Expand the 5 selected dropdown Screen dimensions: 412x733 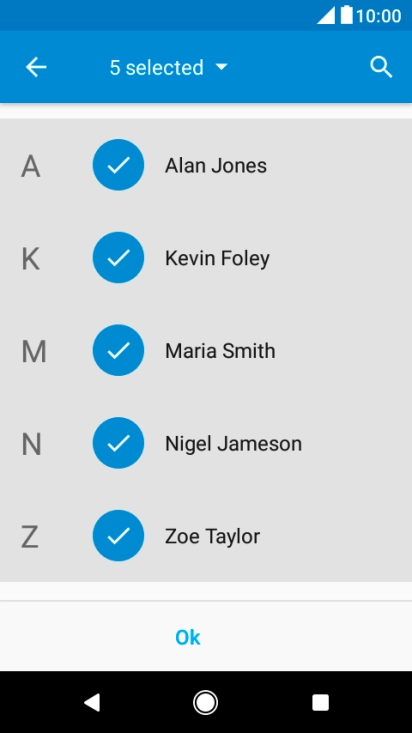pos(168,67)
